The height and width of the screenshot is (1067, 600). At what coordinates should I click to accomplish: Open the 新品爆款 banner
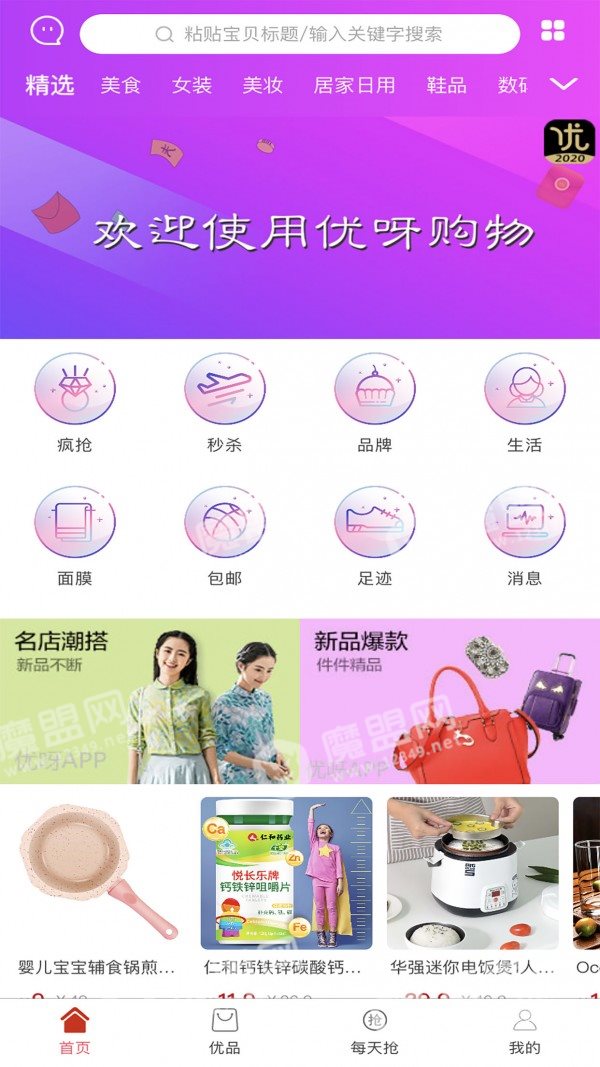point(450,702)
